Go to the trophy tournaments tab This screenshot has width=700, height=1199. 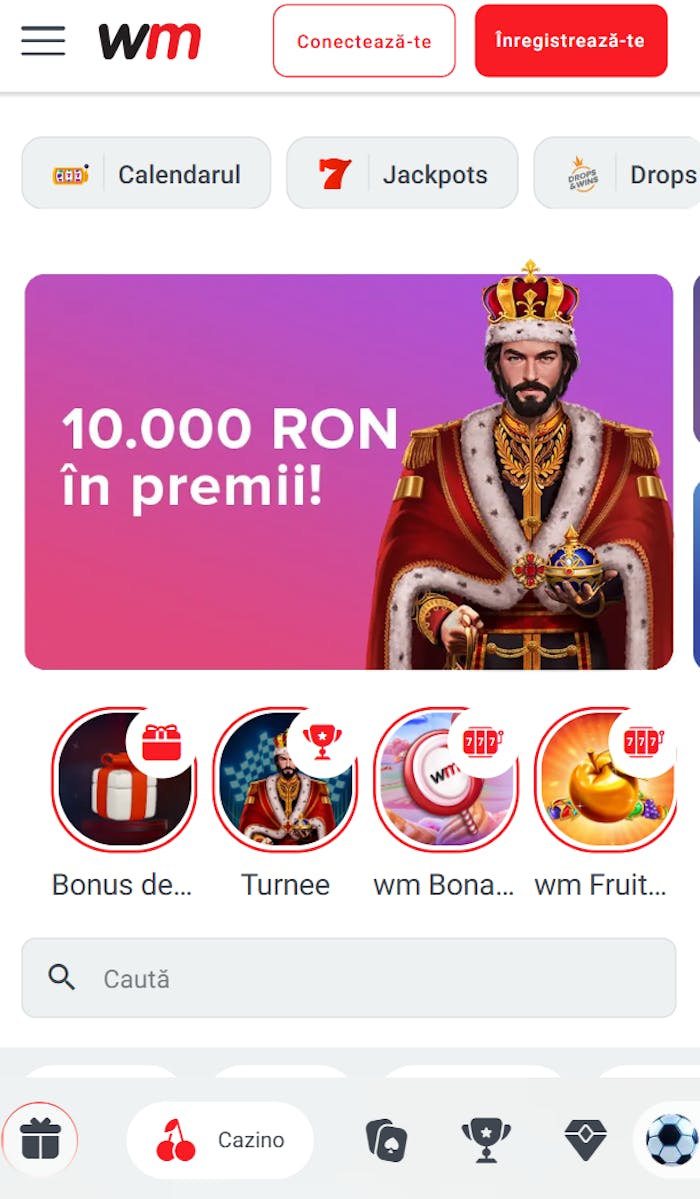pyautogui.click(x=486, y=1140)
